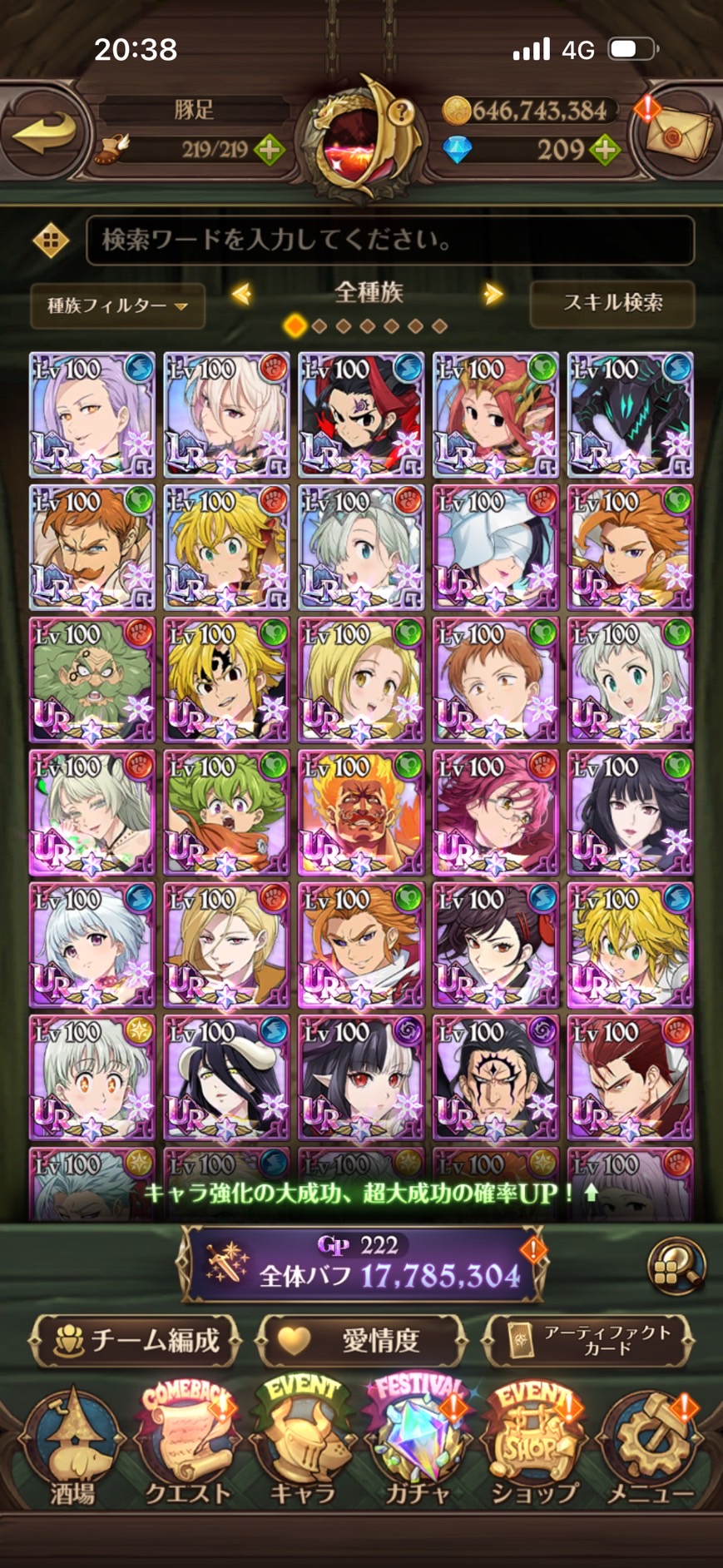The width and height of the screenshot is (723, 1568).
Task: Add diamonds with the green plus next to 209
Action: point(605,150)
